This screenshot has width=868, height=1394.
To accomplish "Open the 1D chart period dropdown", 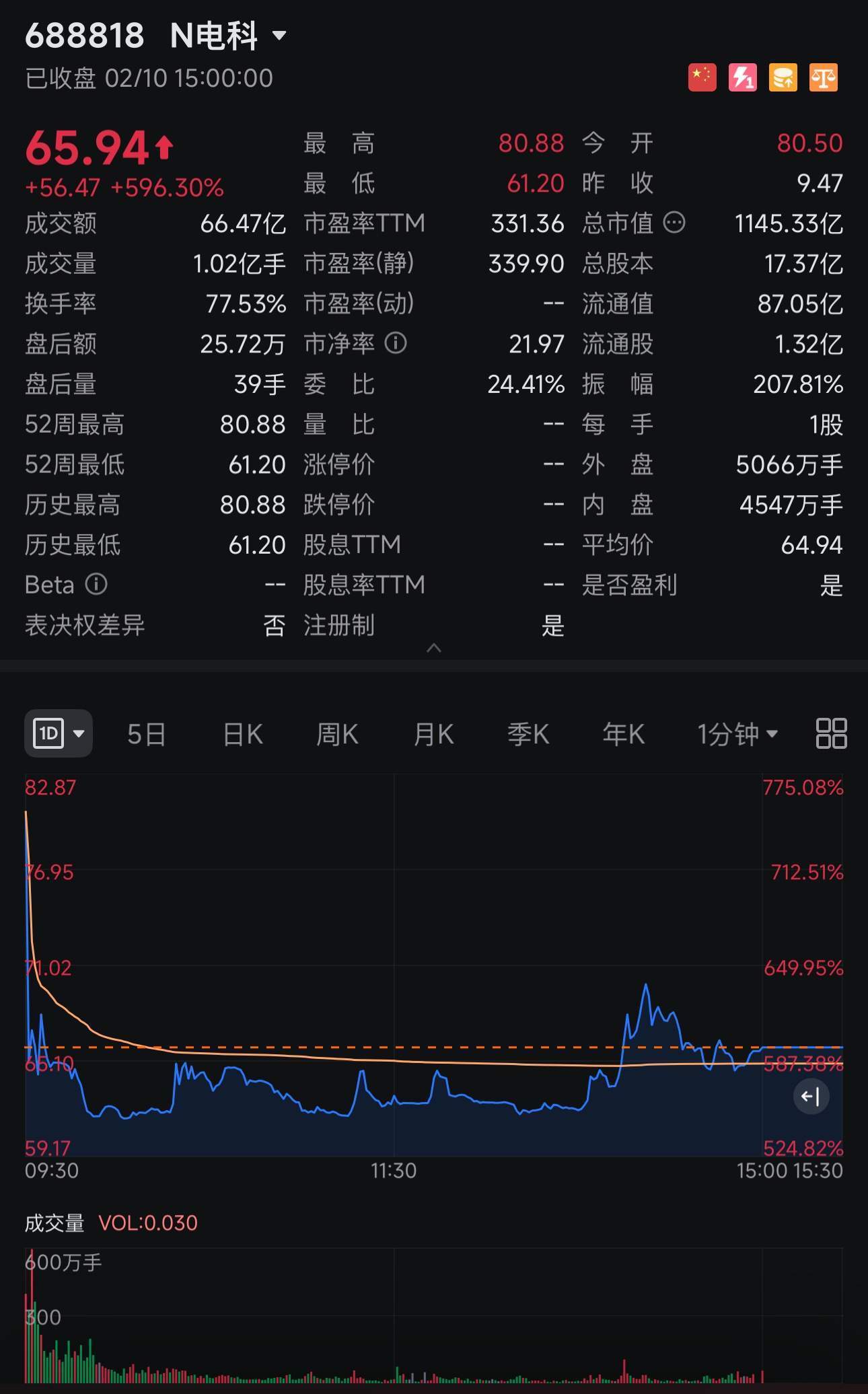I will [x=59, y=733].
